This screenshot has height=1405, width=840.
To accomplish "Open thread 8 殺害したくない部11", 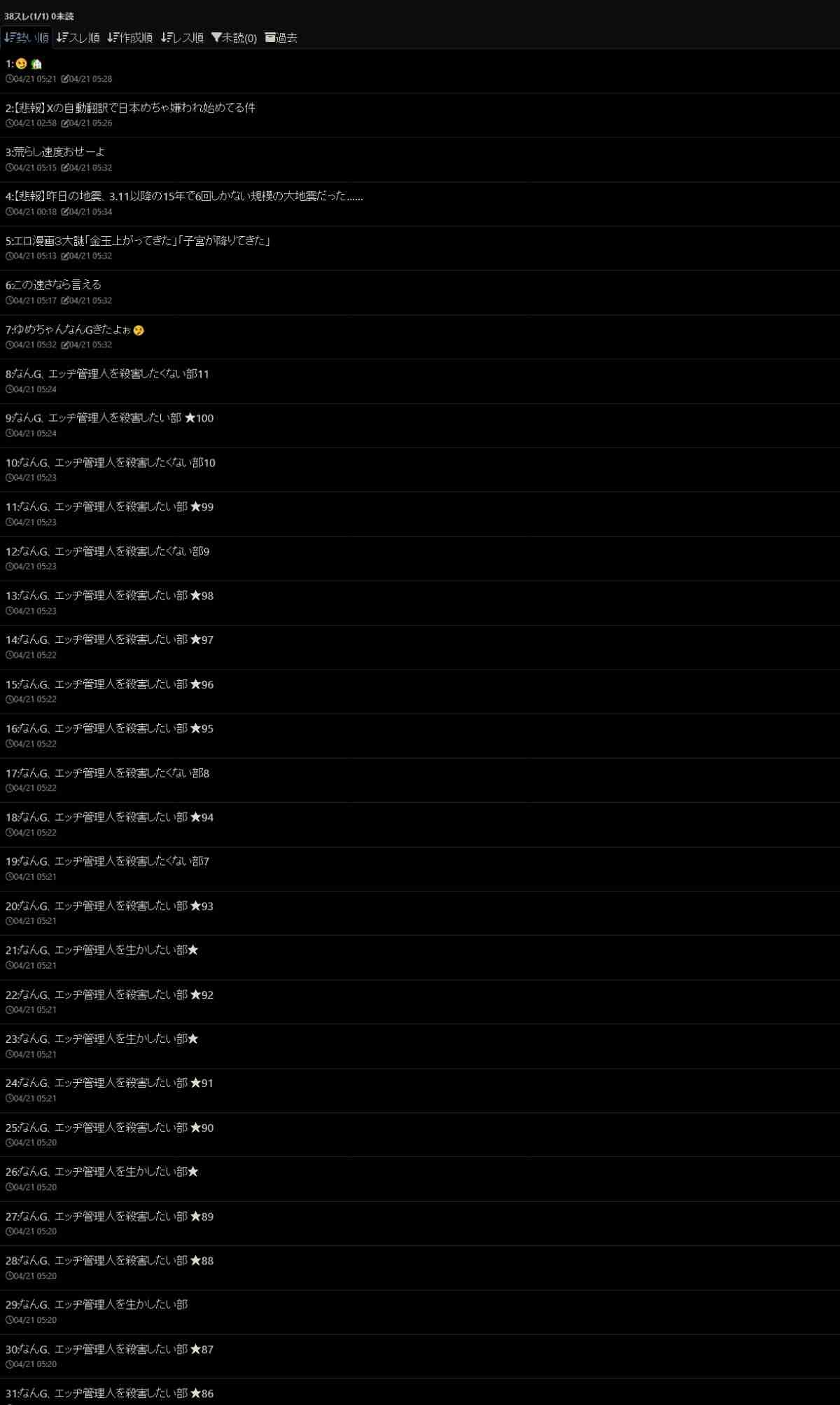I will tap(107, 374).
